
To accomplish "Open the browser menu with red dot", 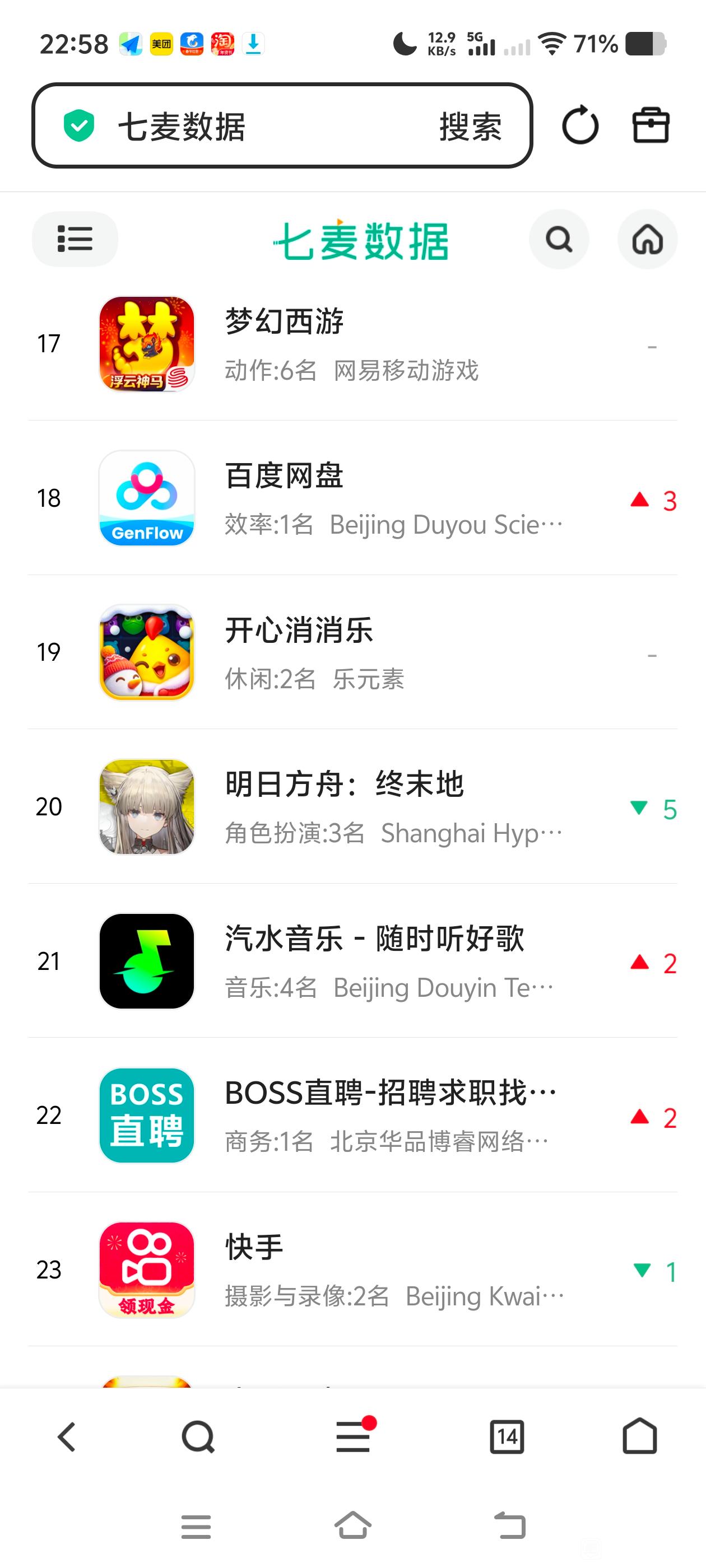I will 354,1437.
